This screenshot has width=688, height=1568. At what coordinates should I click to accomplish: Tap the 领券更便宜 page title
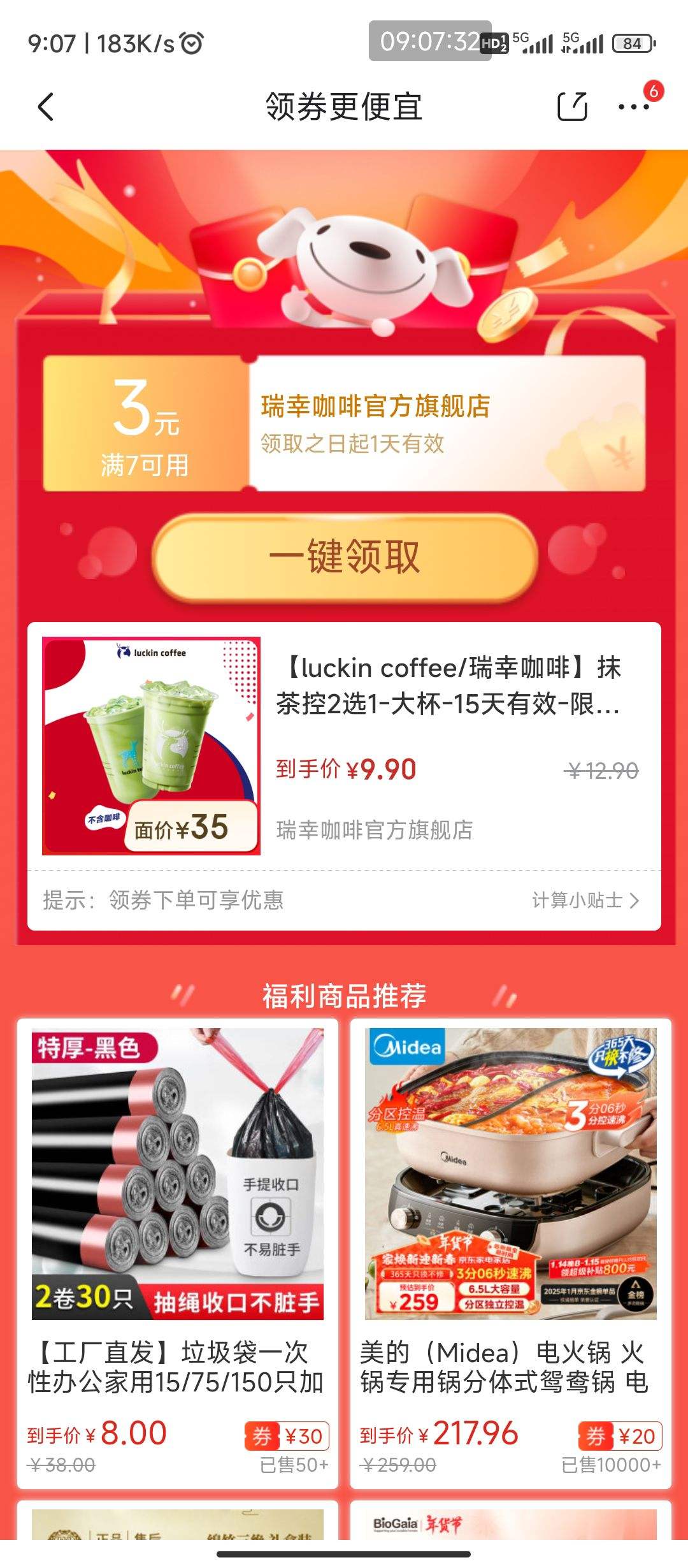click(344, 106)
